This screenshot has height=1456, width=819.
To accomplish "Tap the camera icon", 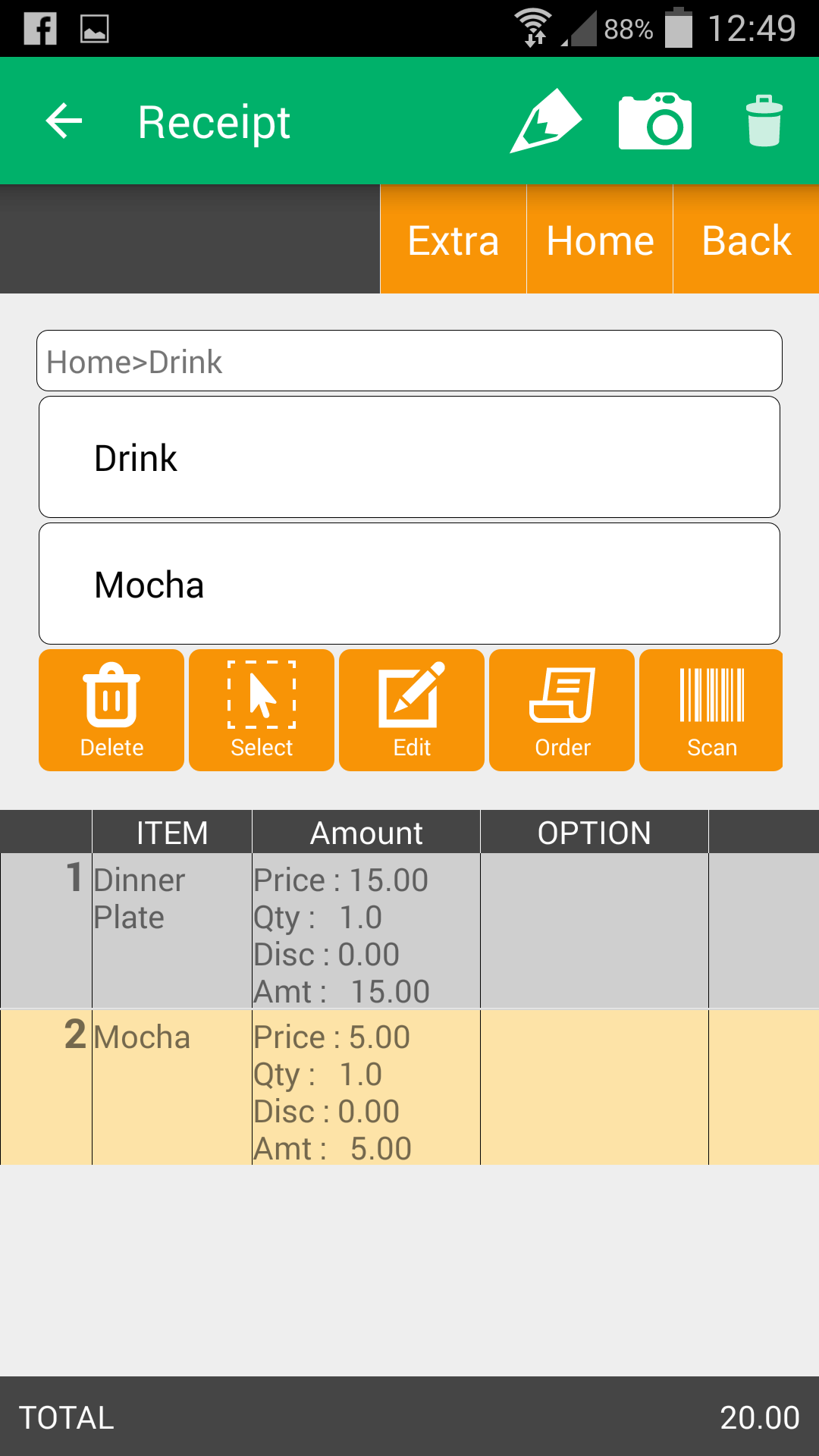I will click(655, 121).
